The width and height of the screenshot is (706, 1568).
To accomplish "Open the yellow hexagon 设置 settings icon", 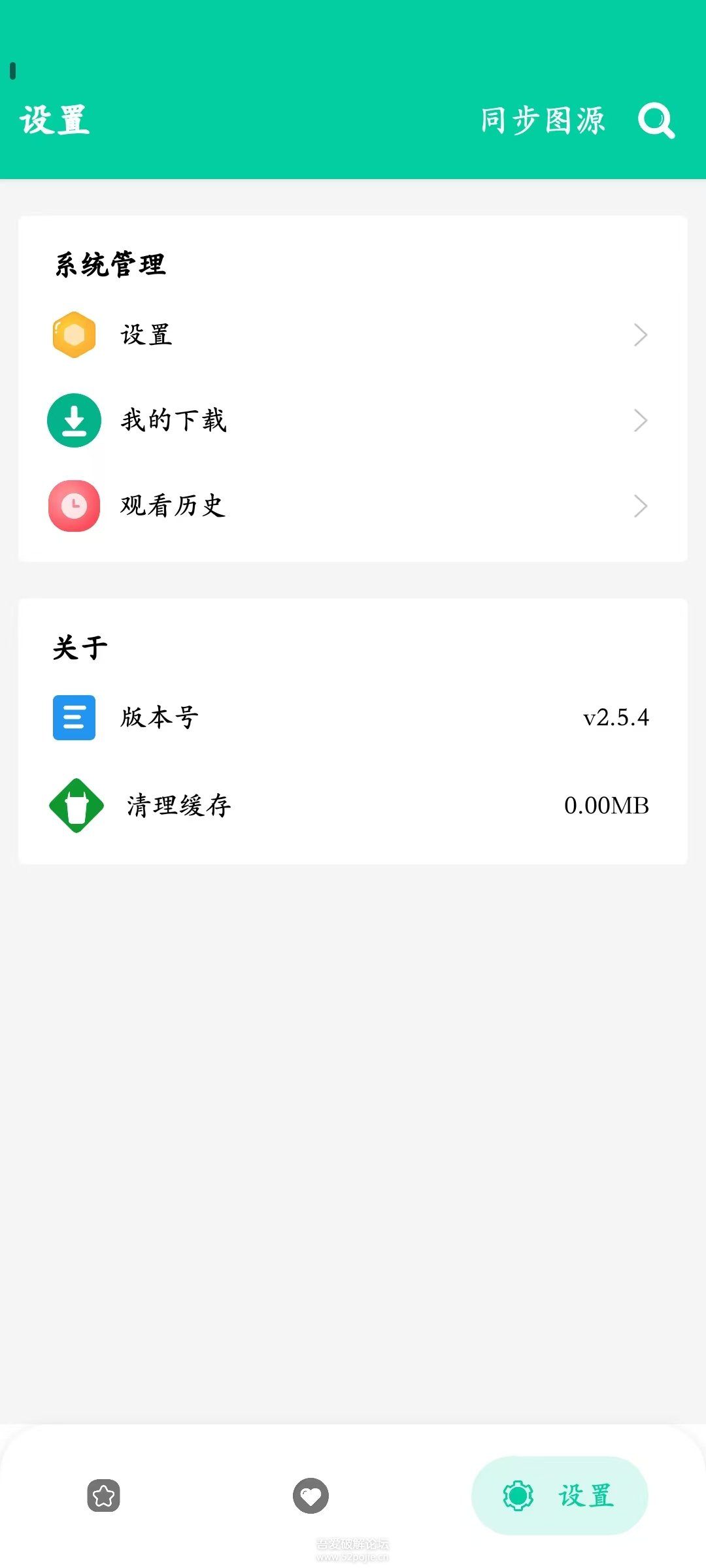I will [x=74, y=335].
